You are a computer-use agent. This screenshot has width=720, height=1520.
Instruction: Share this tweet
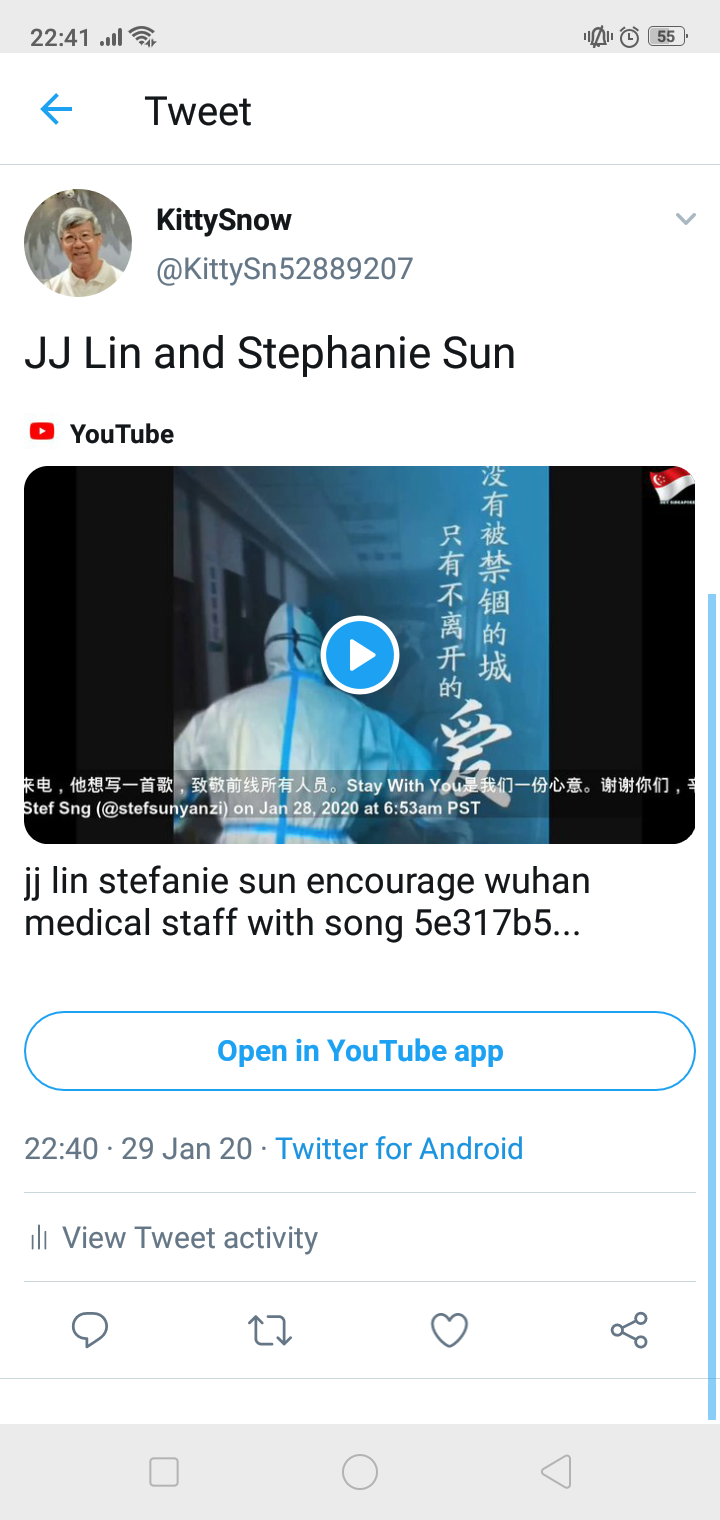coord(629,1330)
